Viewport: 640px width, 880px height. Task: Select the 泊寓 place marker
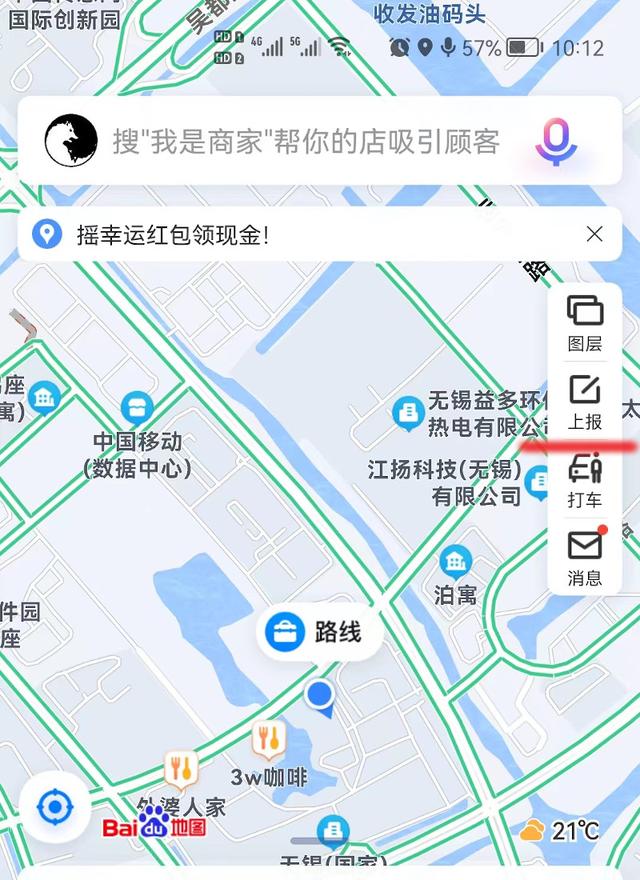pos(456,561)
